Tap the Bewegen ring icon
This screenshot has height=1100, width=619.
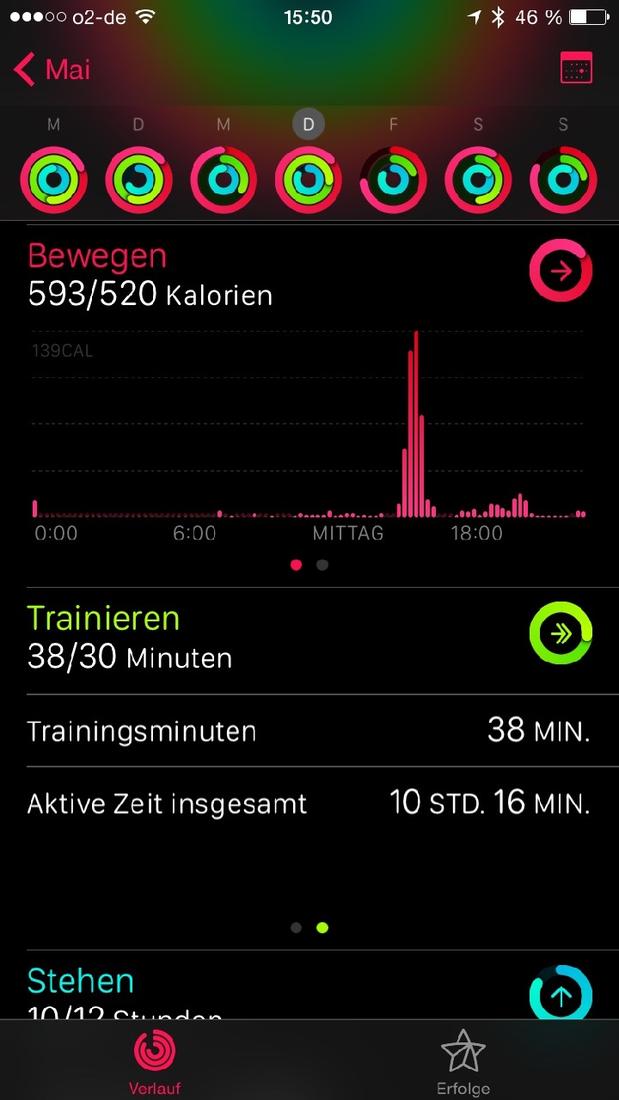(561, 270)
